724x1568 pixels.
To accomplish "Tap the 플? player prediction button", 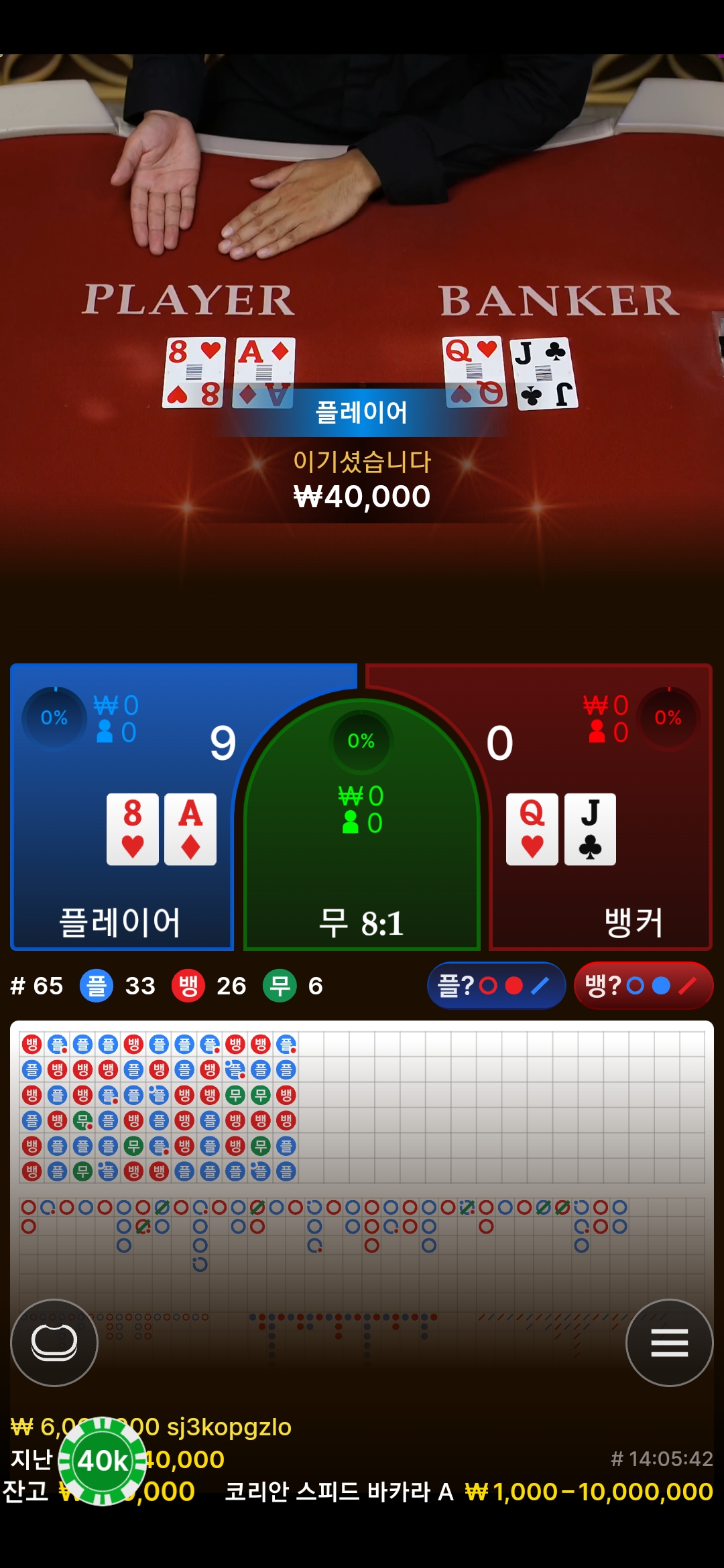I will pos(496,985).
